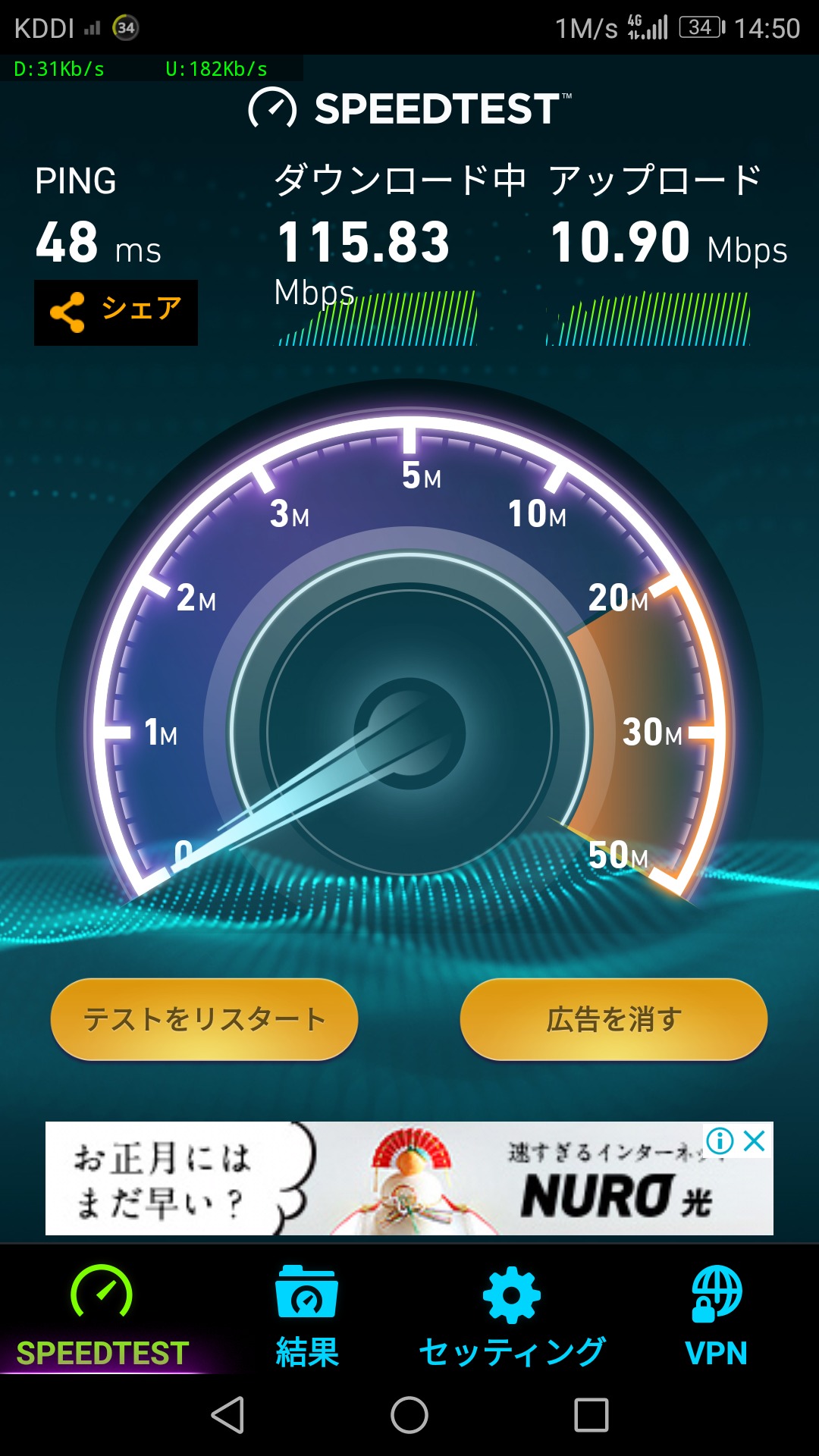Share the result with the シェア button
The image size is (819, 1456).
116,312
